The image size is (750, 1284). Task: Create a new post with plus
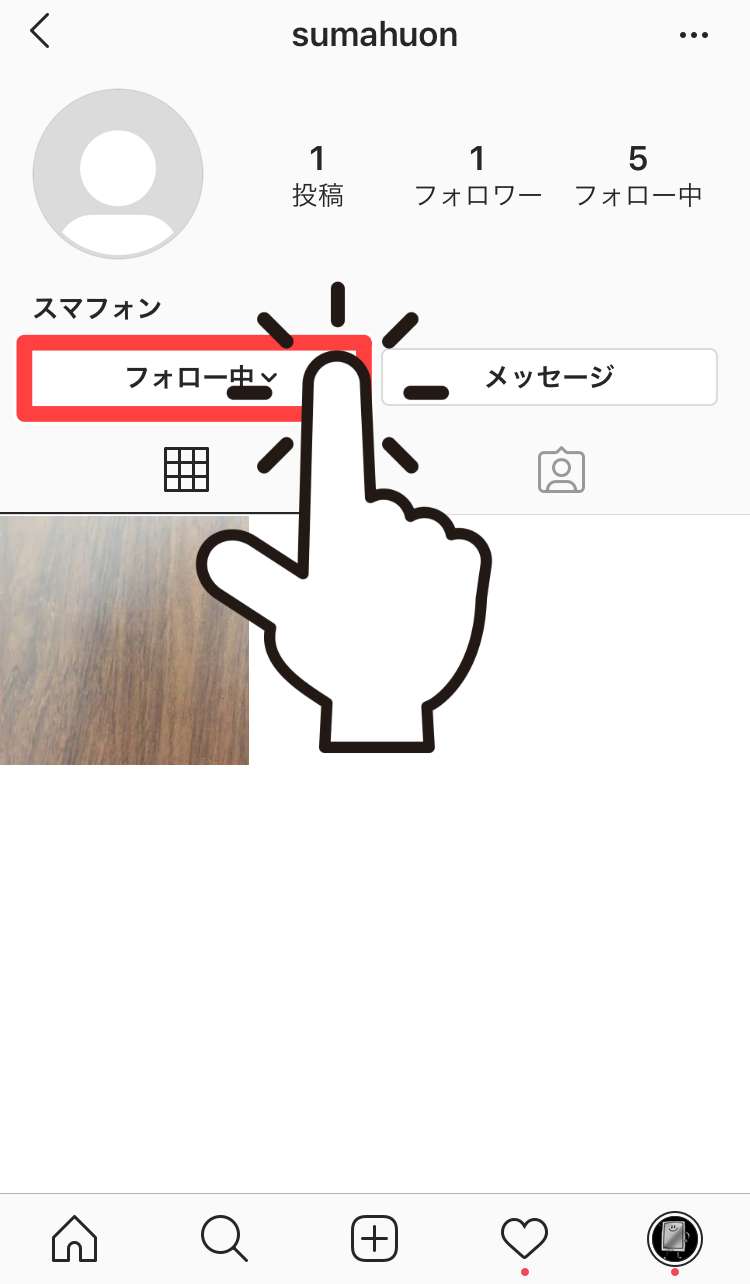click(x=375, y=1239)
